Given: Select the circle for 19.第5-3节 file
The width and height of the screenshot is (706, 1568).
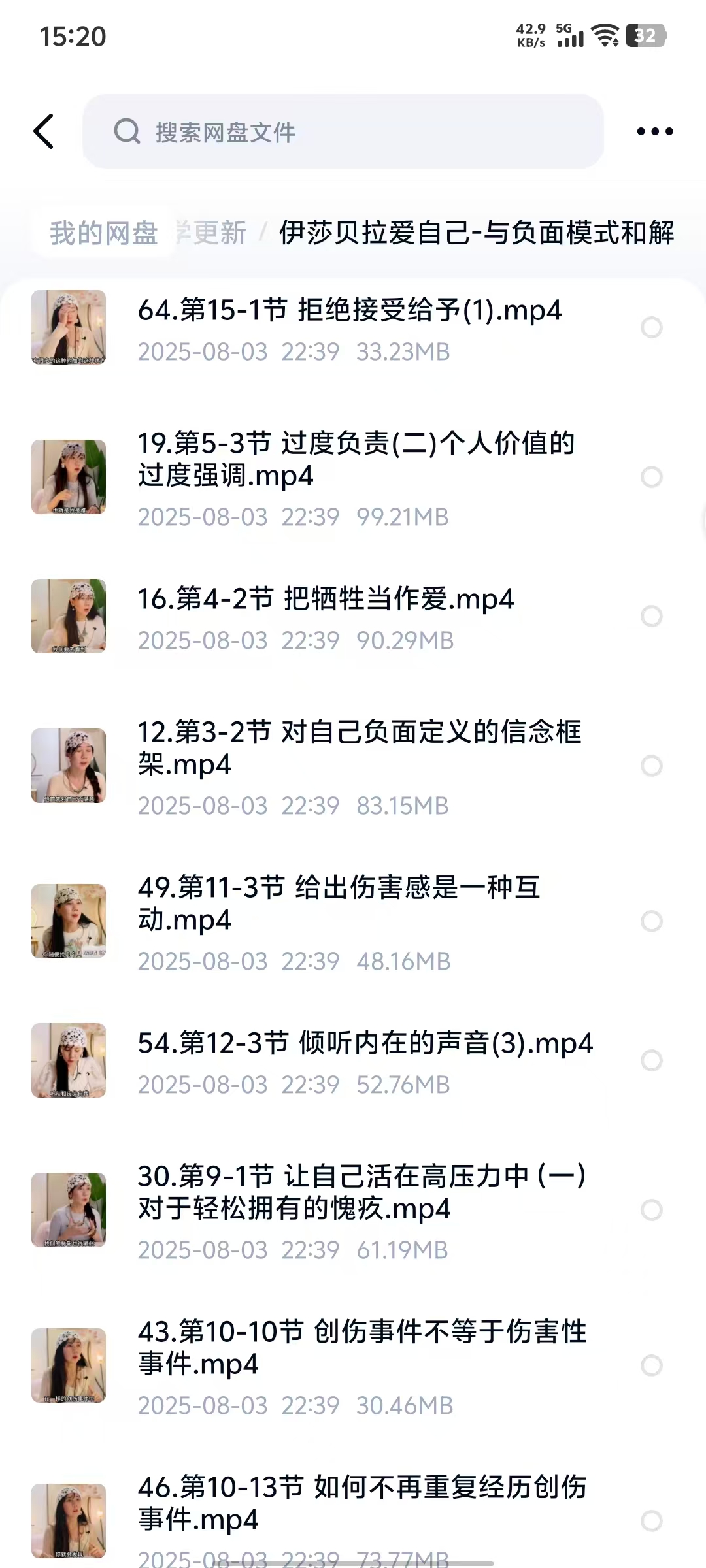Looking at the screenshot, I should point(651,477).
